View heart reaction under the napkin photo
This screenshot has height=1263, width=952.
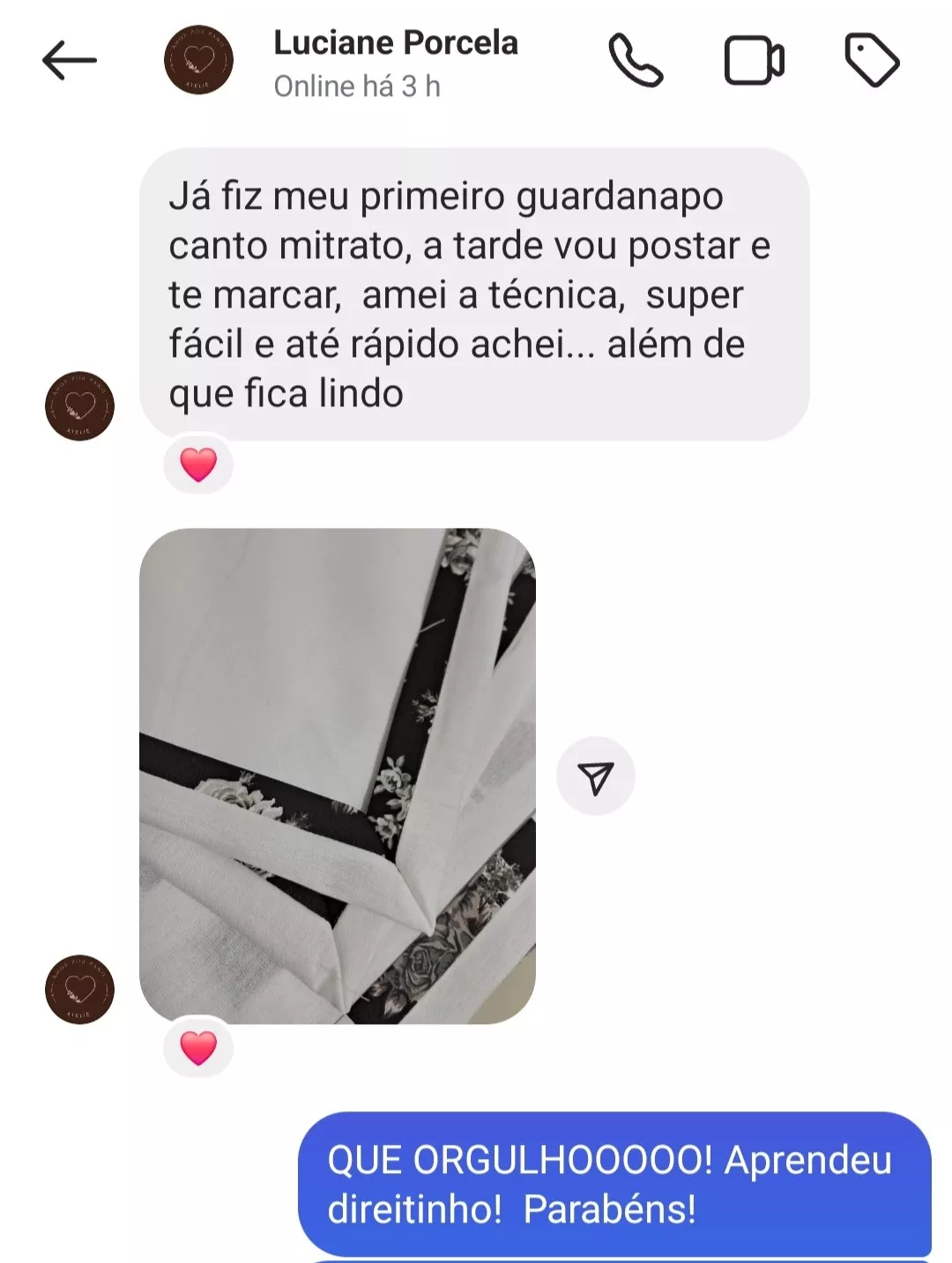198,1048
